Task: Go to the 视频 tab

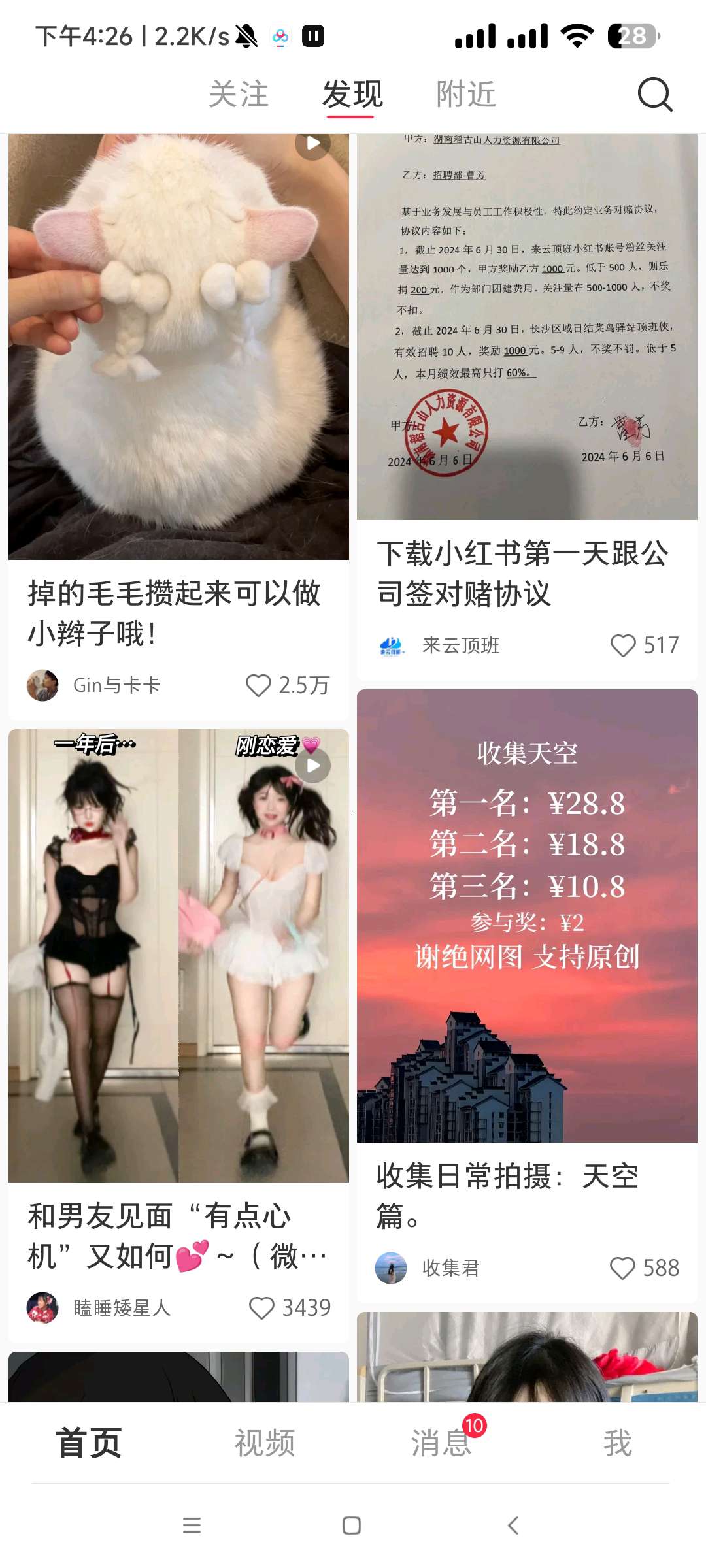Action: pyautogui.click(x=265, y=1443)
